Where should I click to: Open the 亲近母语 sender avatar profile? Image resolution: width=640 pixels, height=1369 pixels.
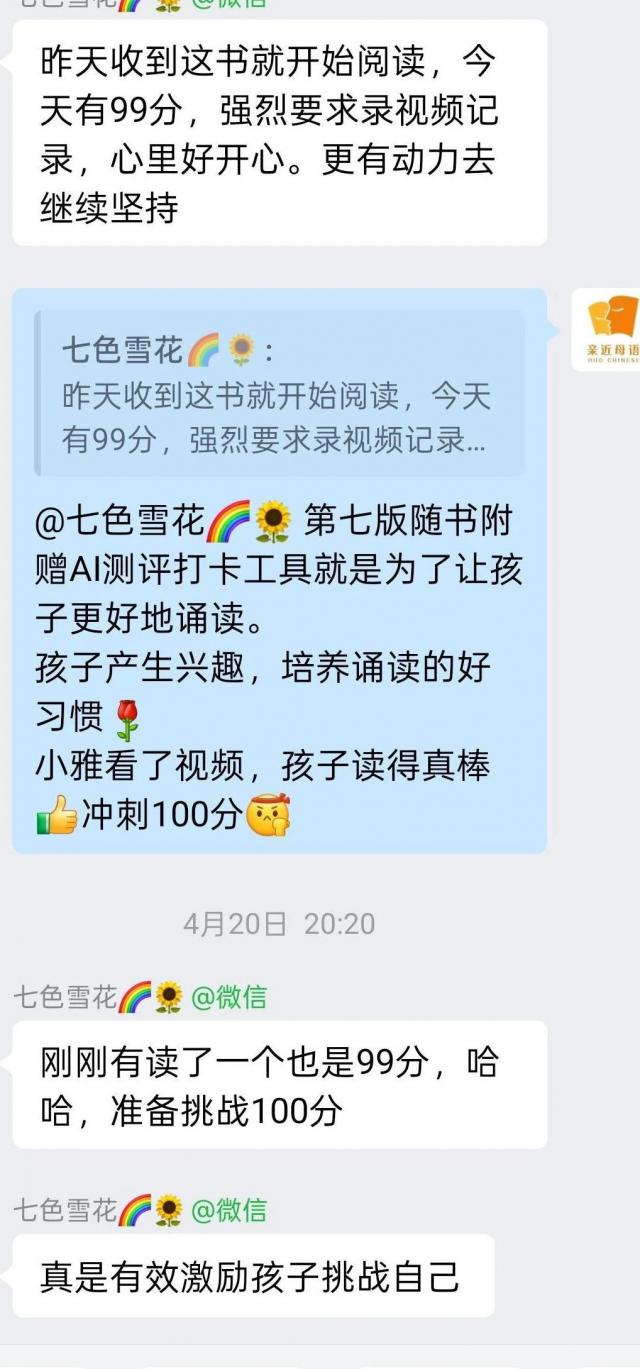[608, 329]
